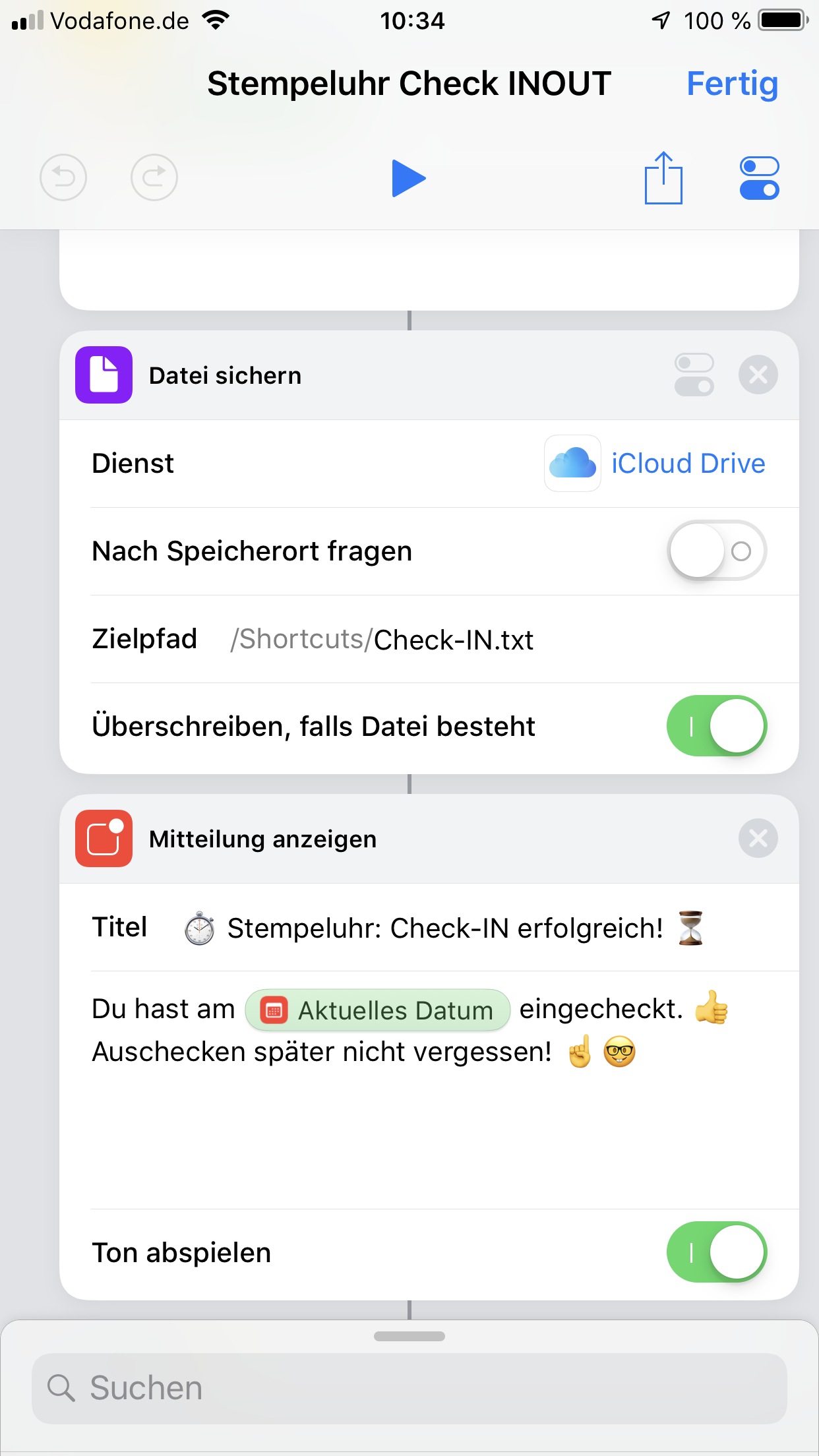Image resolution: width=819 pixels, height=1456 pixels.
Task: Enable Nach Speicherort fragen
Action: (x=716, y=551)
